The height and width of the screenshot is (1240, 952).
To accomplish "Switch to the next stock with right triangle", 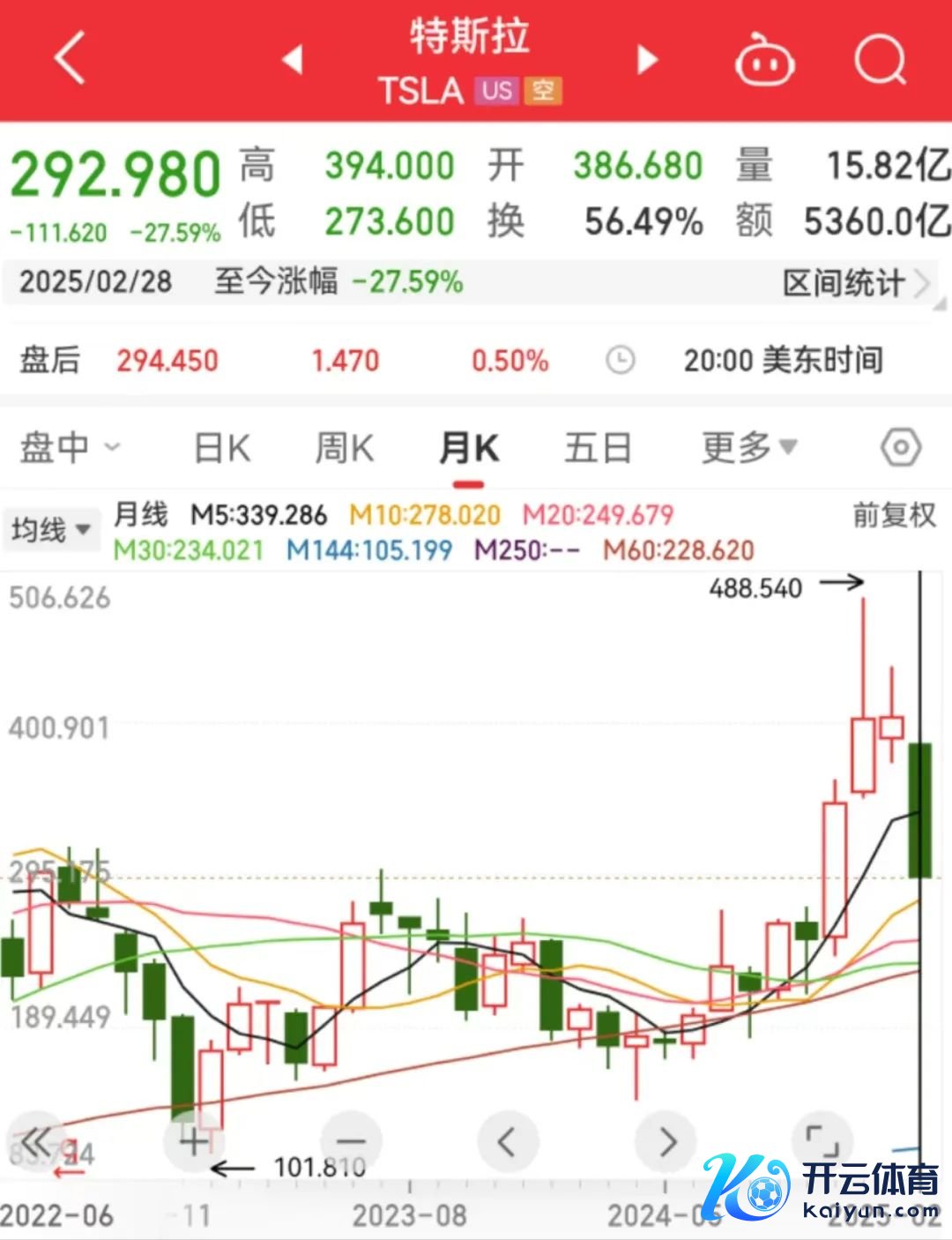I will pos(648,59).
